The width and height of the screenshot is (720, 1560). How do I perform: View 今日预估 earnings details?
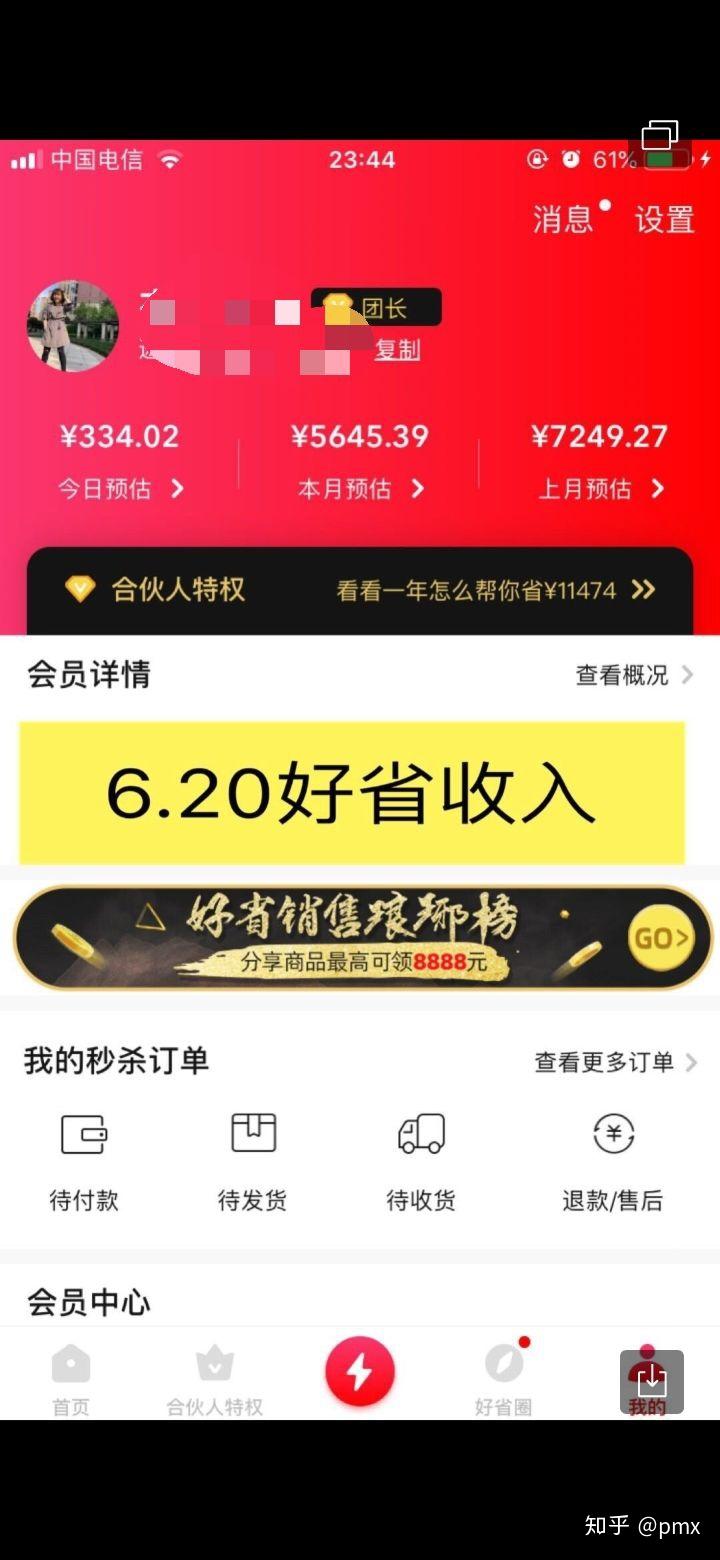coord(120,488)
